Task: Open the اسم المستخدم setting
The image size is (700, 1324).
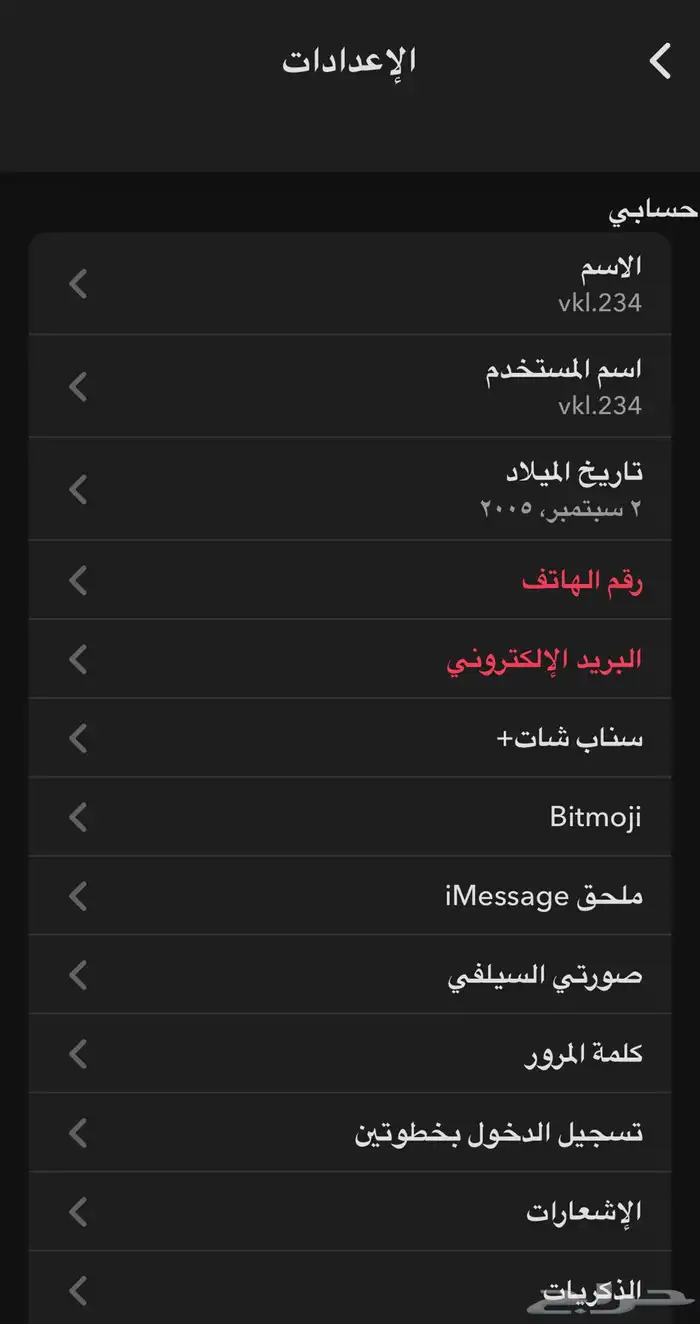Action: tap(350, 386)
